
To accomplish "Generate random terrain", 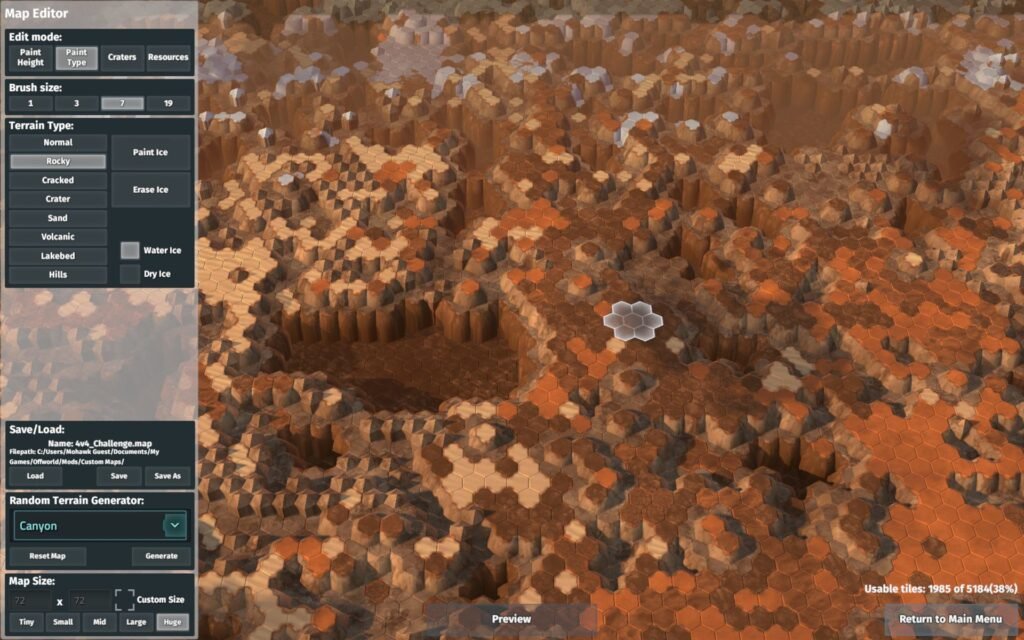I will [161, 556].
